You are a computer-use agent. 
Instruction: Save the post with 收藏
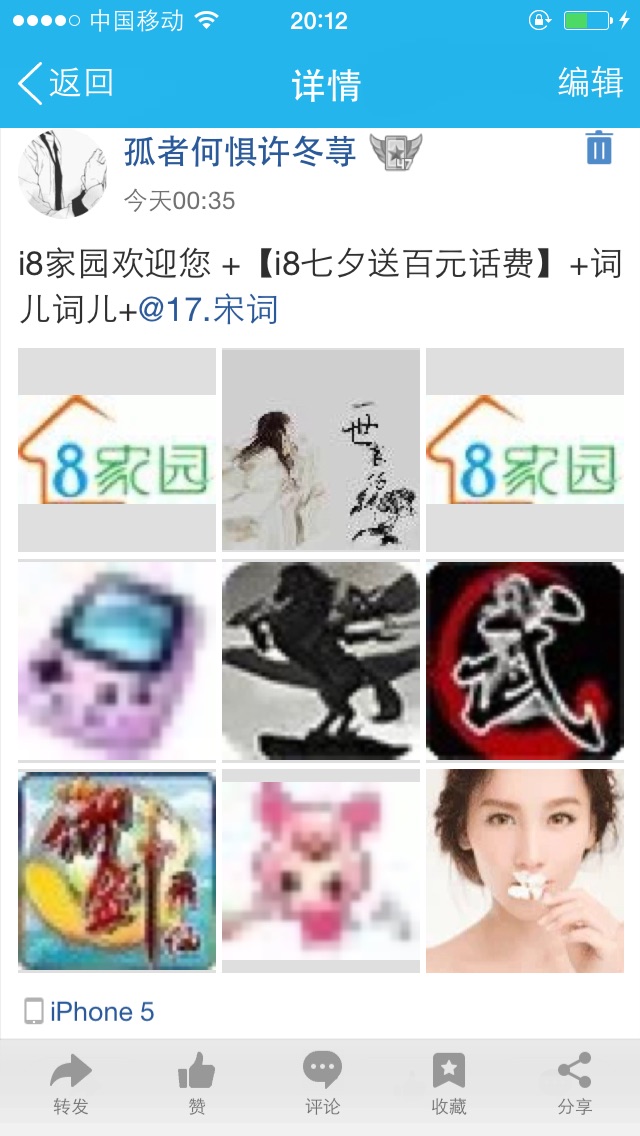click(449, 1084)
